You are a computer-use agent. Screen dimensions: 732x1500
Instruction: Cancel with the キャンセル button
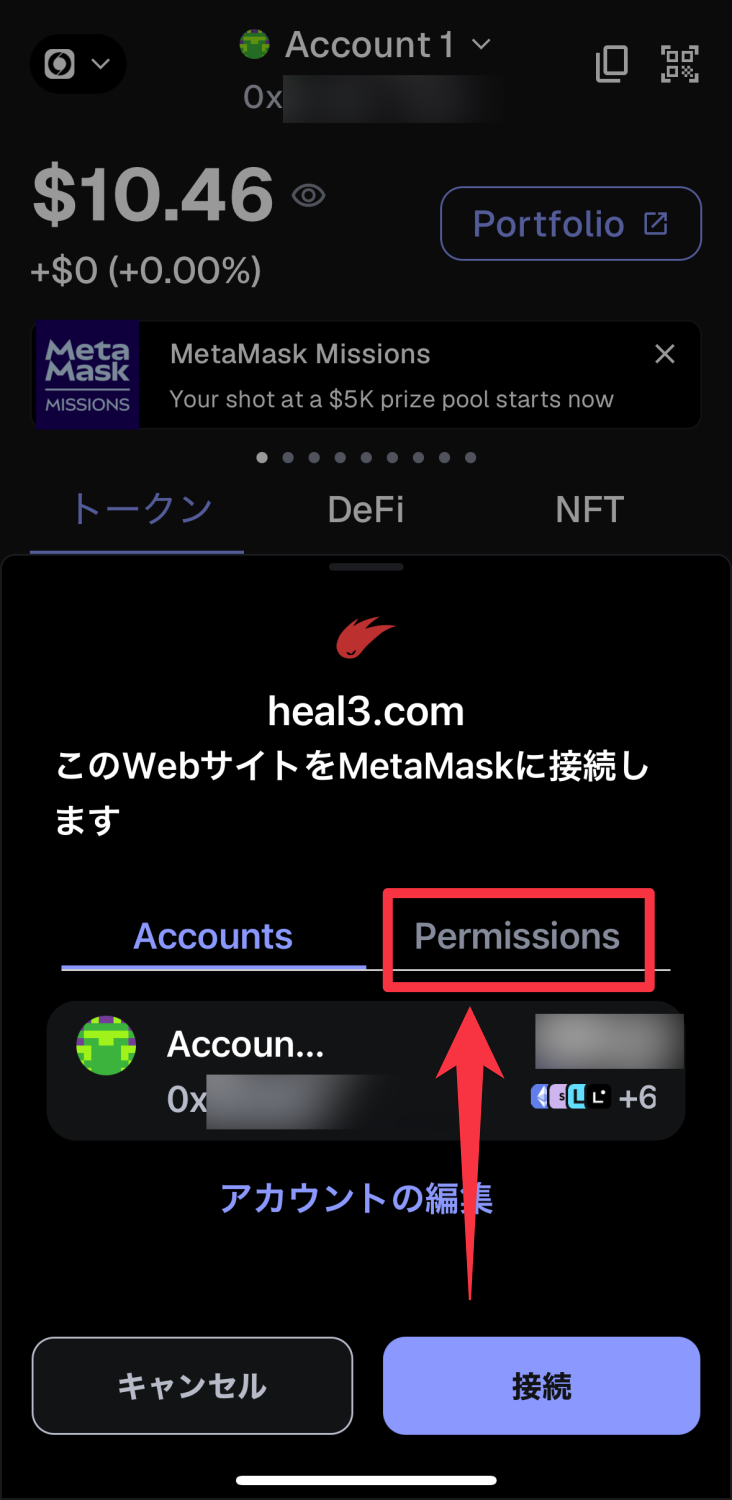click(192, 1386)
